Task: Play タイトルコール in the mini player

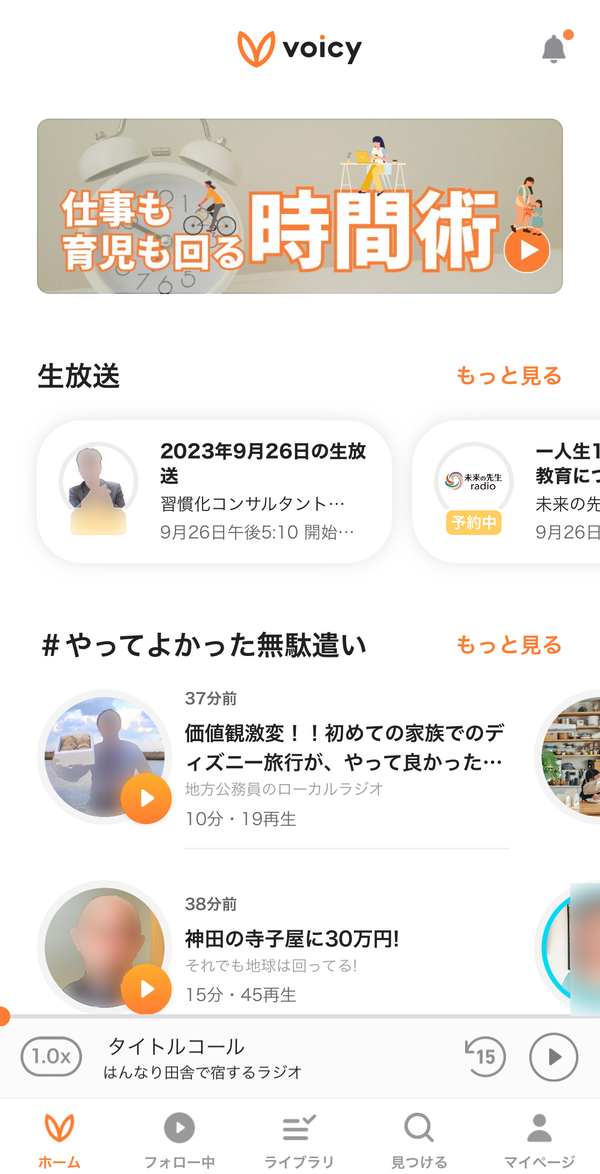Action: [x=554, y=1056]
